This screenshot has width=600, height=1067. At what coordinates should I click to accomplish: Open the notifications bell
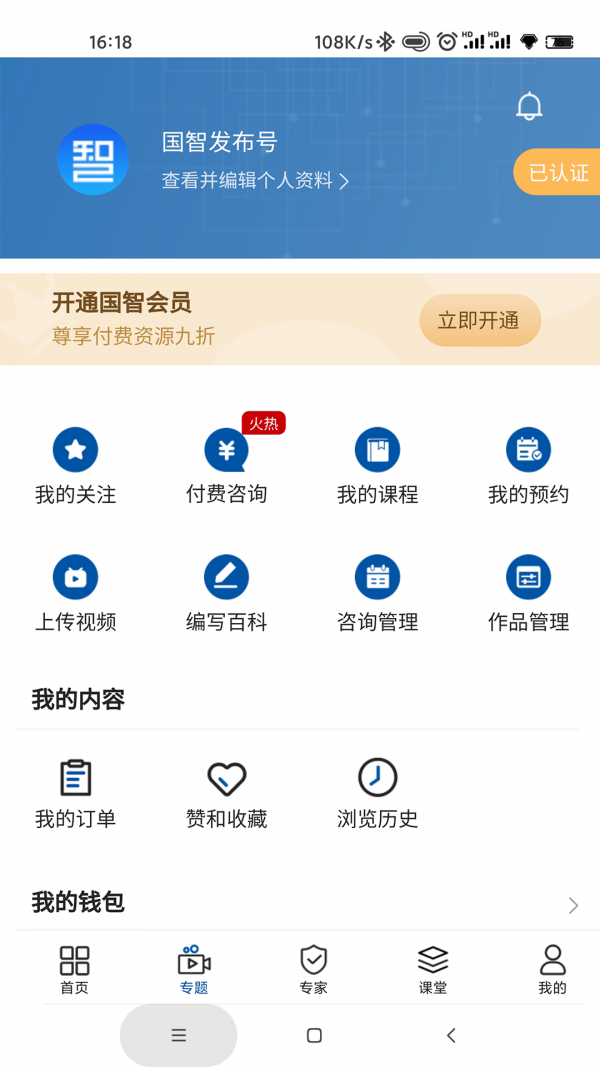point(529,106)
